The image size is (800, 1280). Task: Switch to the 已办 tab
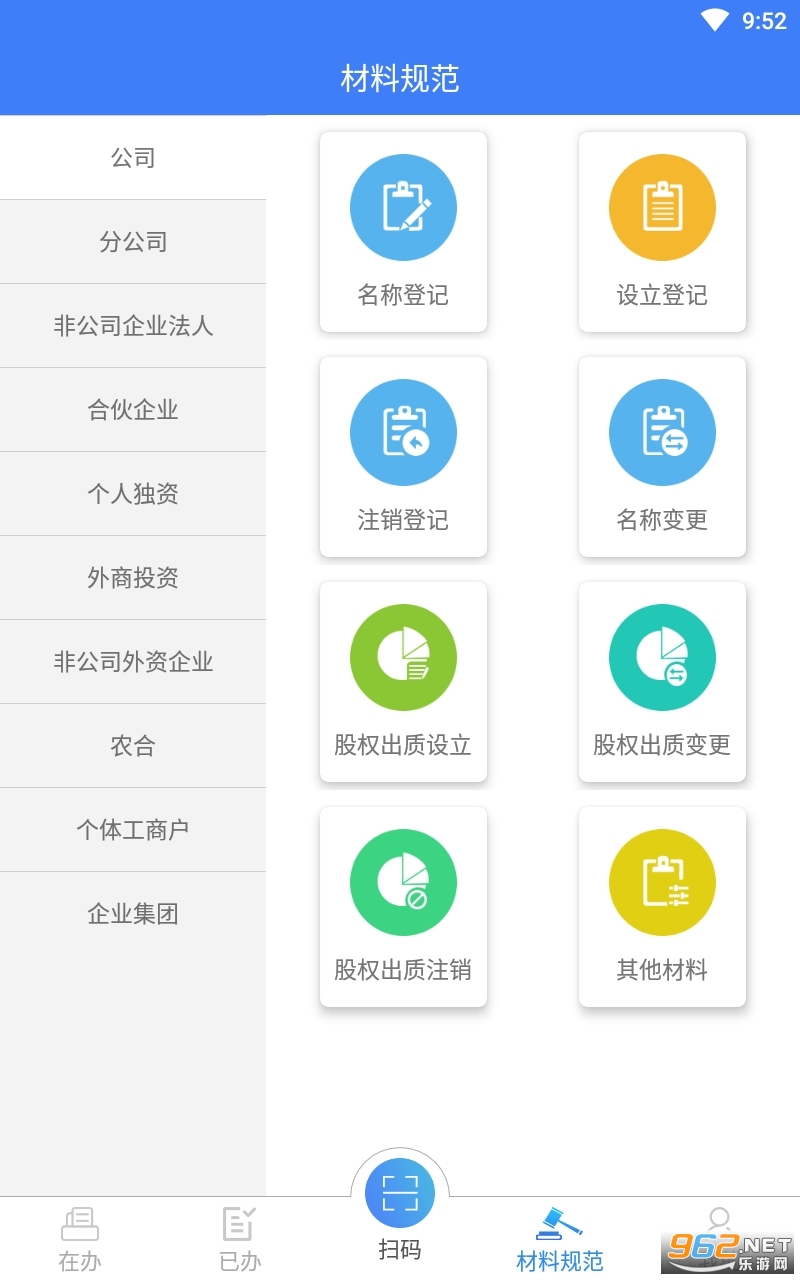(240, 1238)
